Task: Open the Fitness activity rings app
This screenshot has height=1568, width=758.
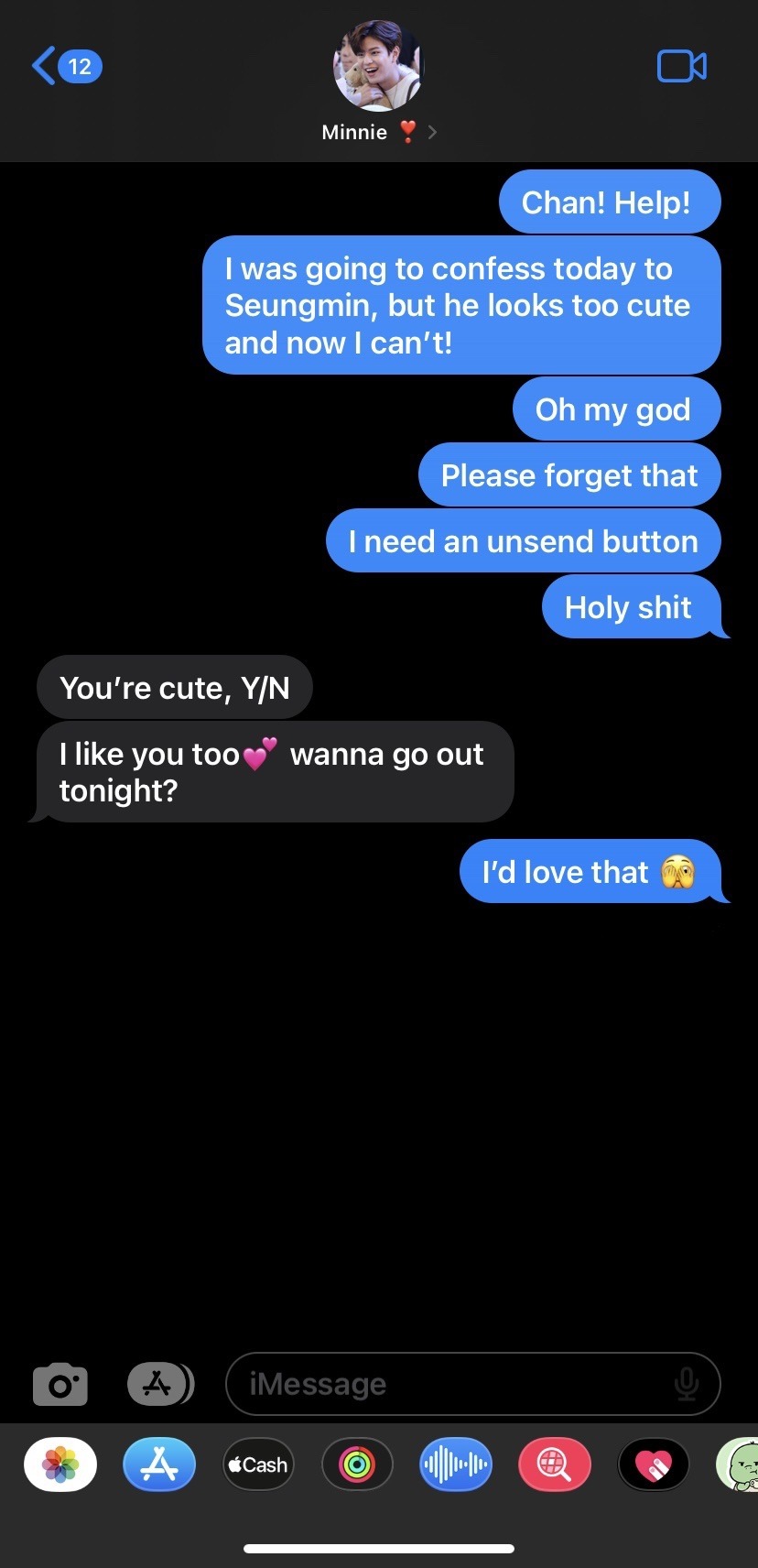Action: (x=357, y=1465)
